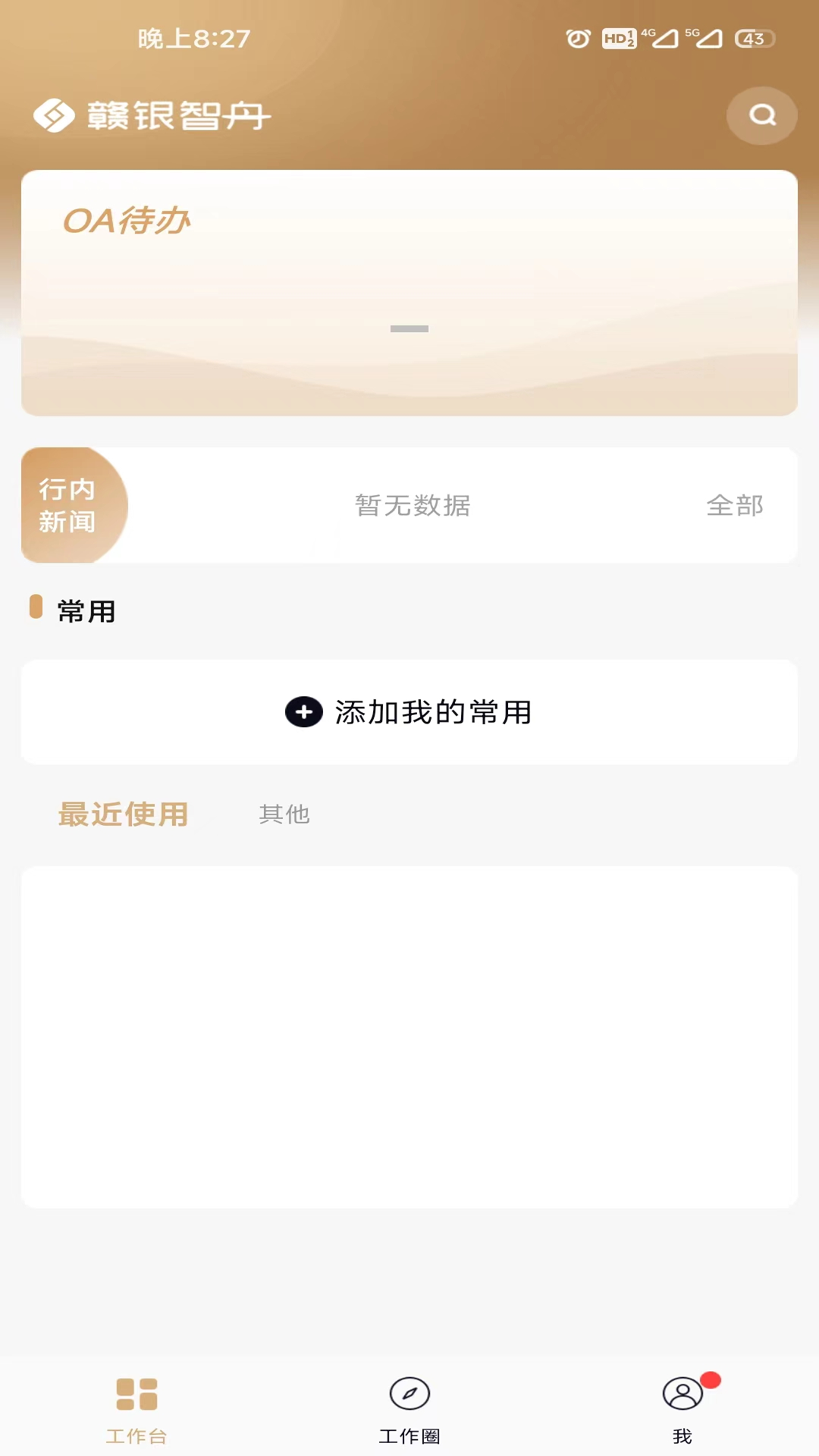Image resolution: width=819 pixels, height=1456 pixels.
Task: Open the search icon in the header
Action: [761, 115]
